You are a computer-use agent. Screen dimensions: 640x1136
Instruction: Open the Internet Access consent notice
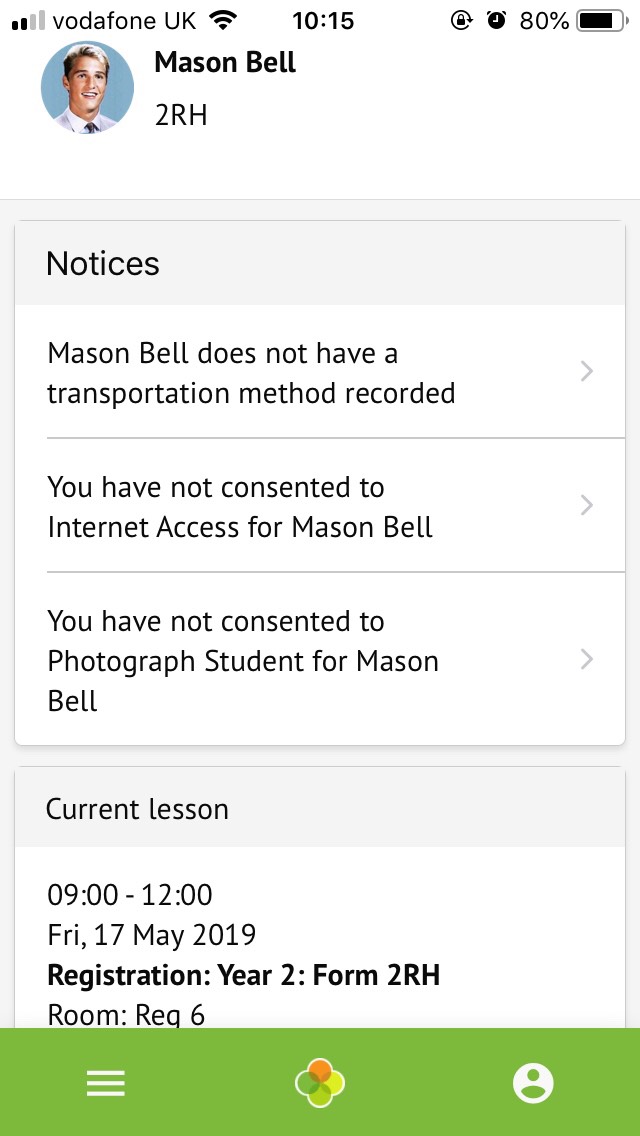320,506
